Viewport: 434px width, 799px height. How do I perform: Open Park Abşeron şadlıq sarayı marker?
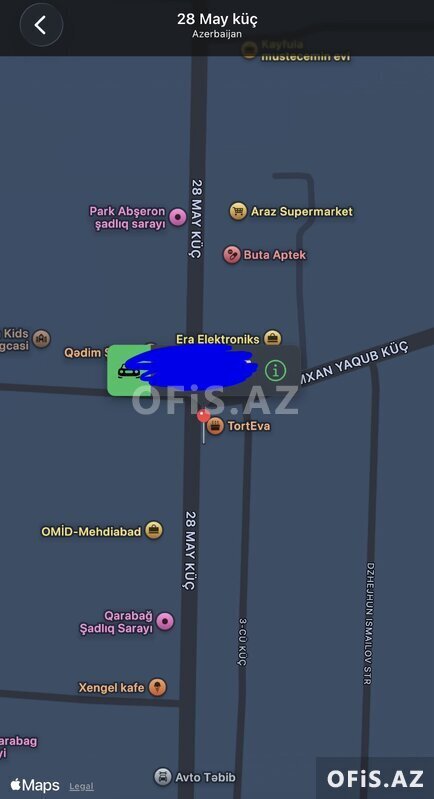coord(177,218)
